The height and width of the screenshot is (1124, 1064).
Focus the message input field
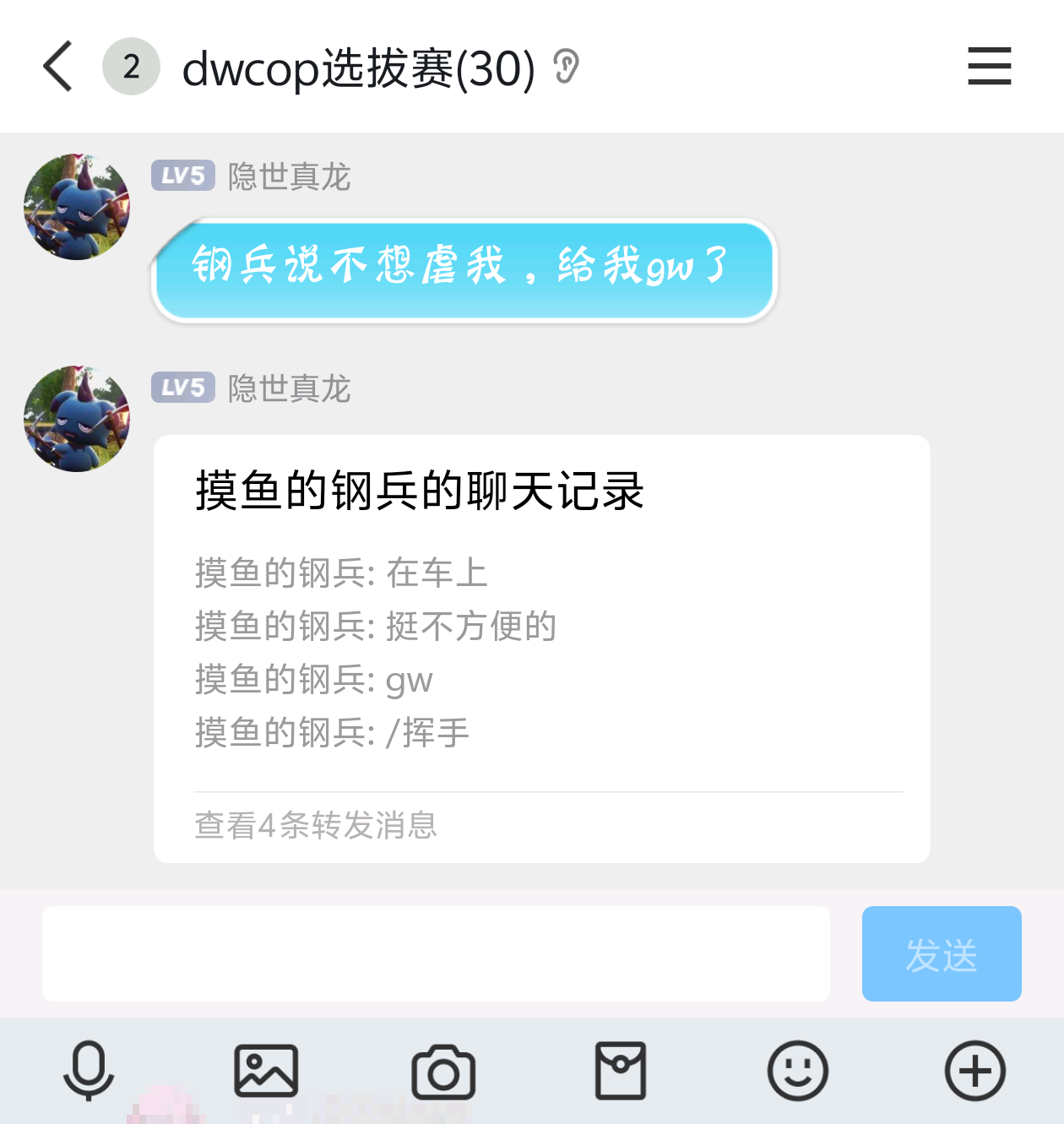pos(436,953)
